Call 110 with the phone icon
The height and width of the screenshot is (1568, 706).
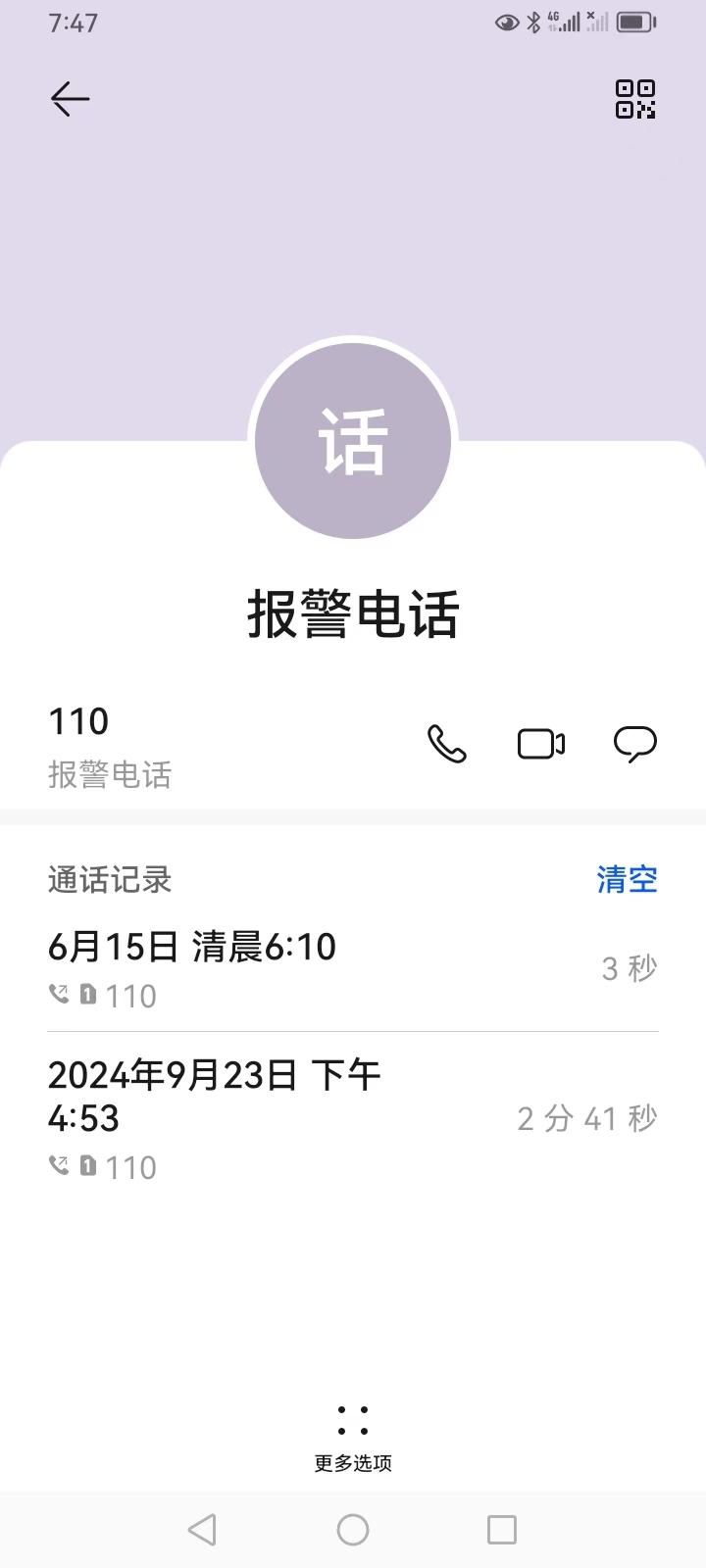click(446, 744)
